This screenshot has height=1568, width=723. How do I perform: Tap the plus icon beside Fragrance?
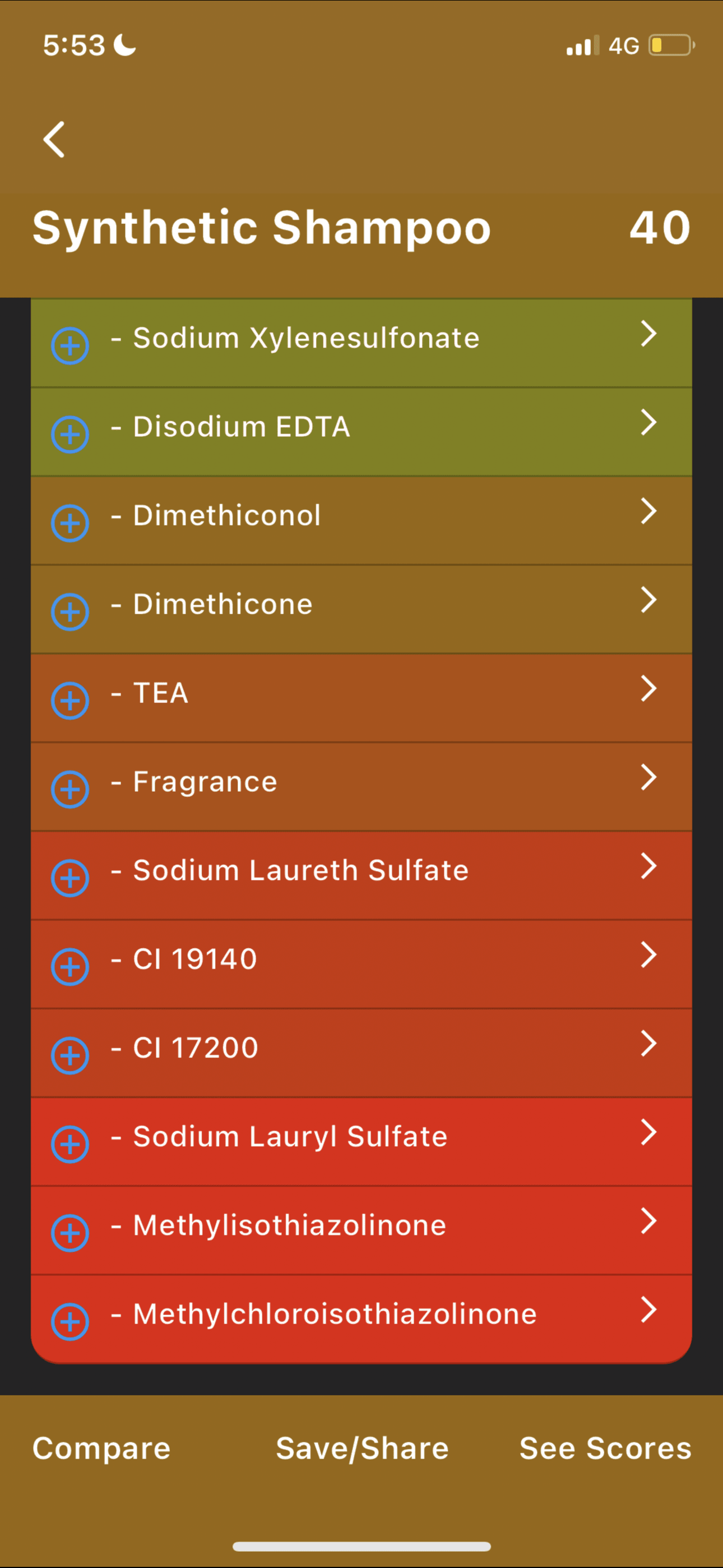tap(70, 789)
